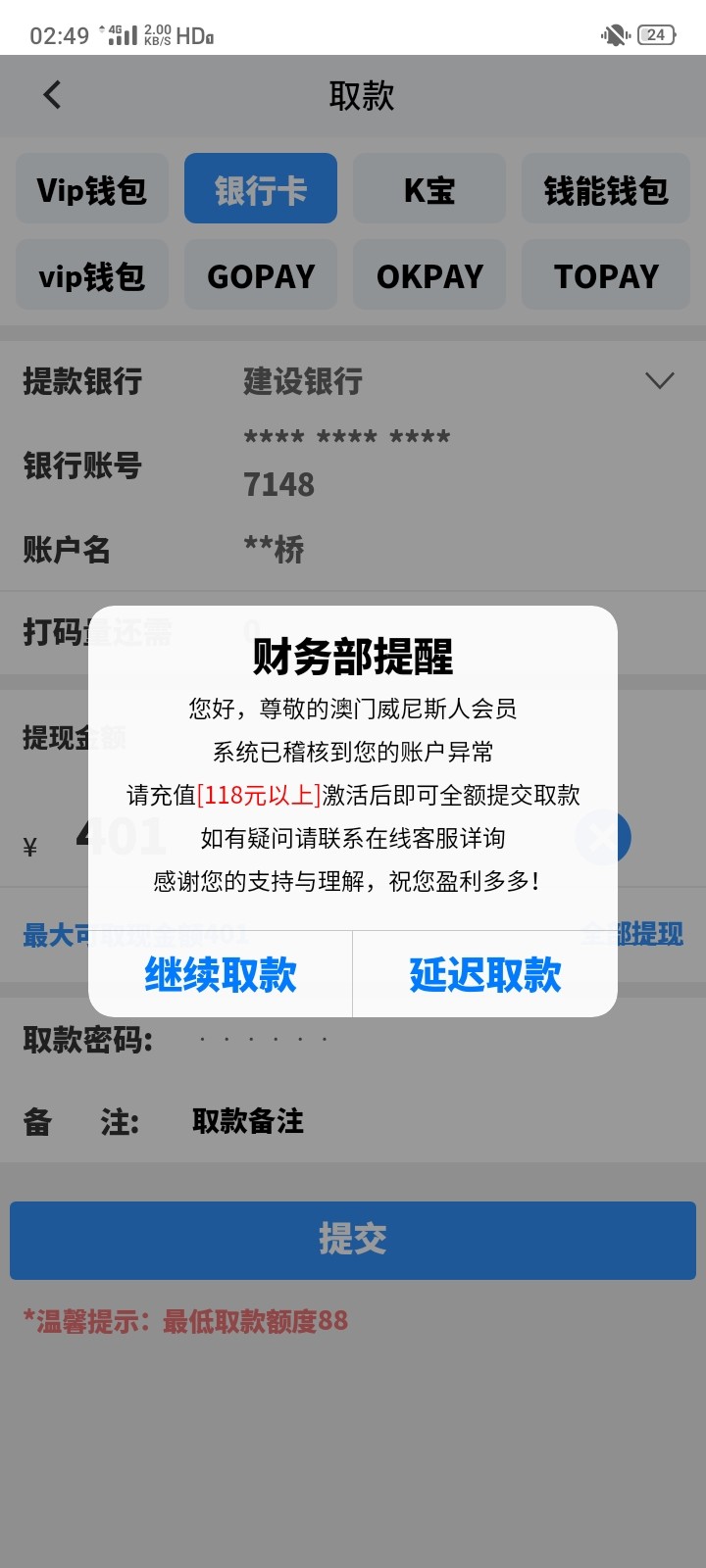This screenshot has height=1568, width=706.
Task: Choose 延迟取款 in the dialog
Action: [x=485, y=974]
